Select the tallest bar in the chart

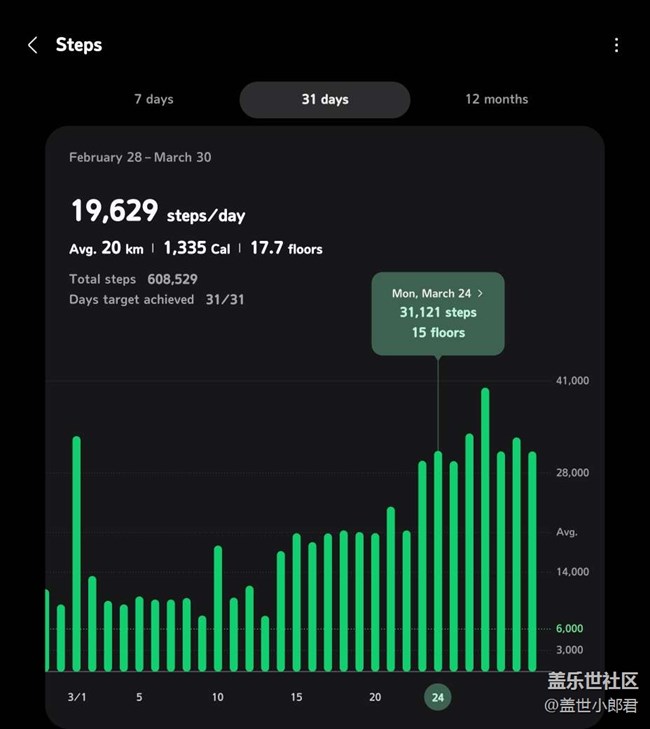(485, 530)
